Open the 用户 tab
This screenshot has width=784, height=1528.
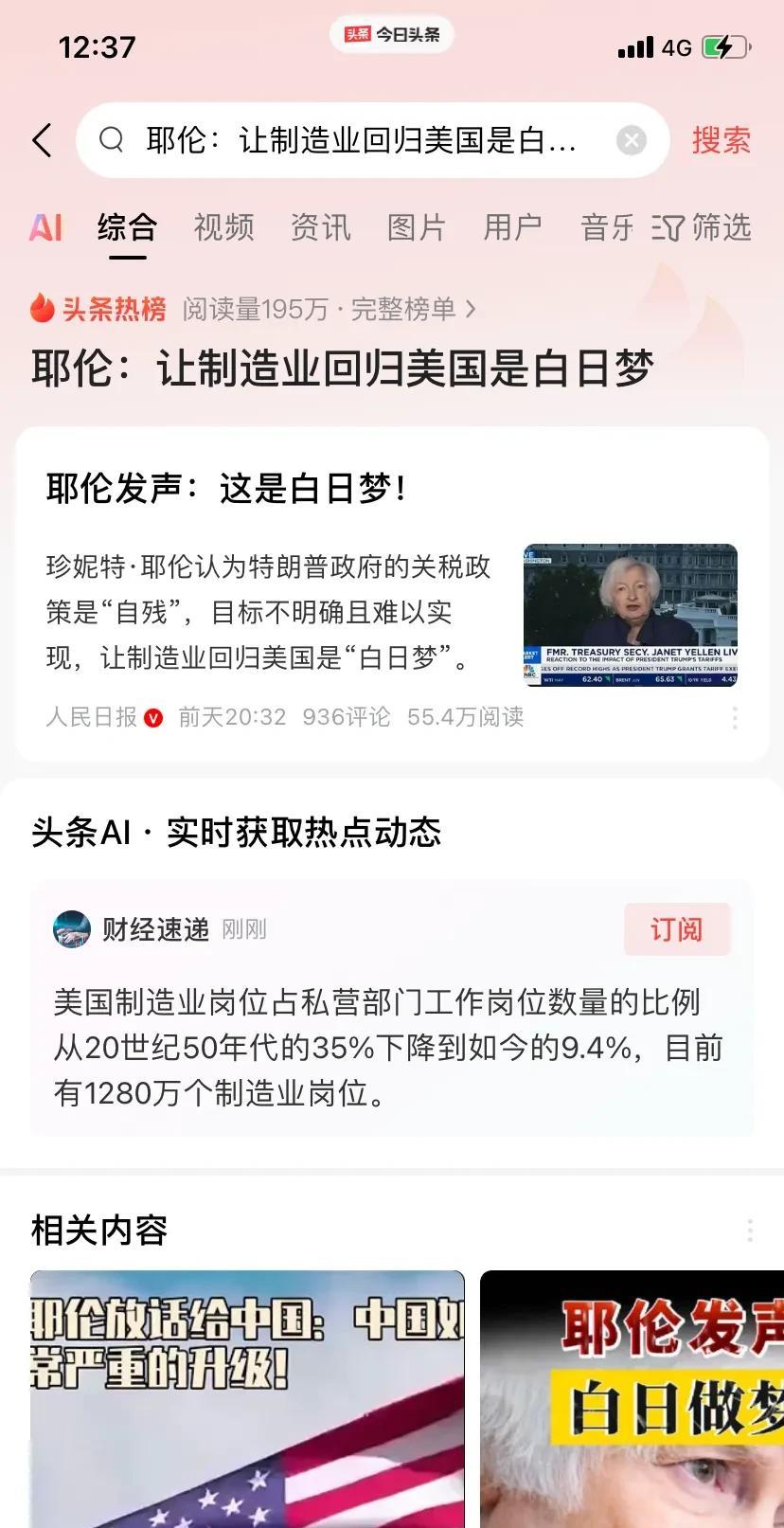pos(512,227)
